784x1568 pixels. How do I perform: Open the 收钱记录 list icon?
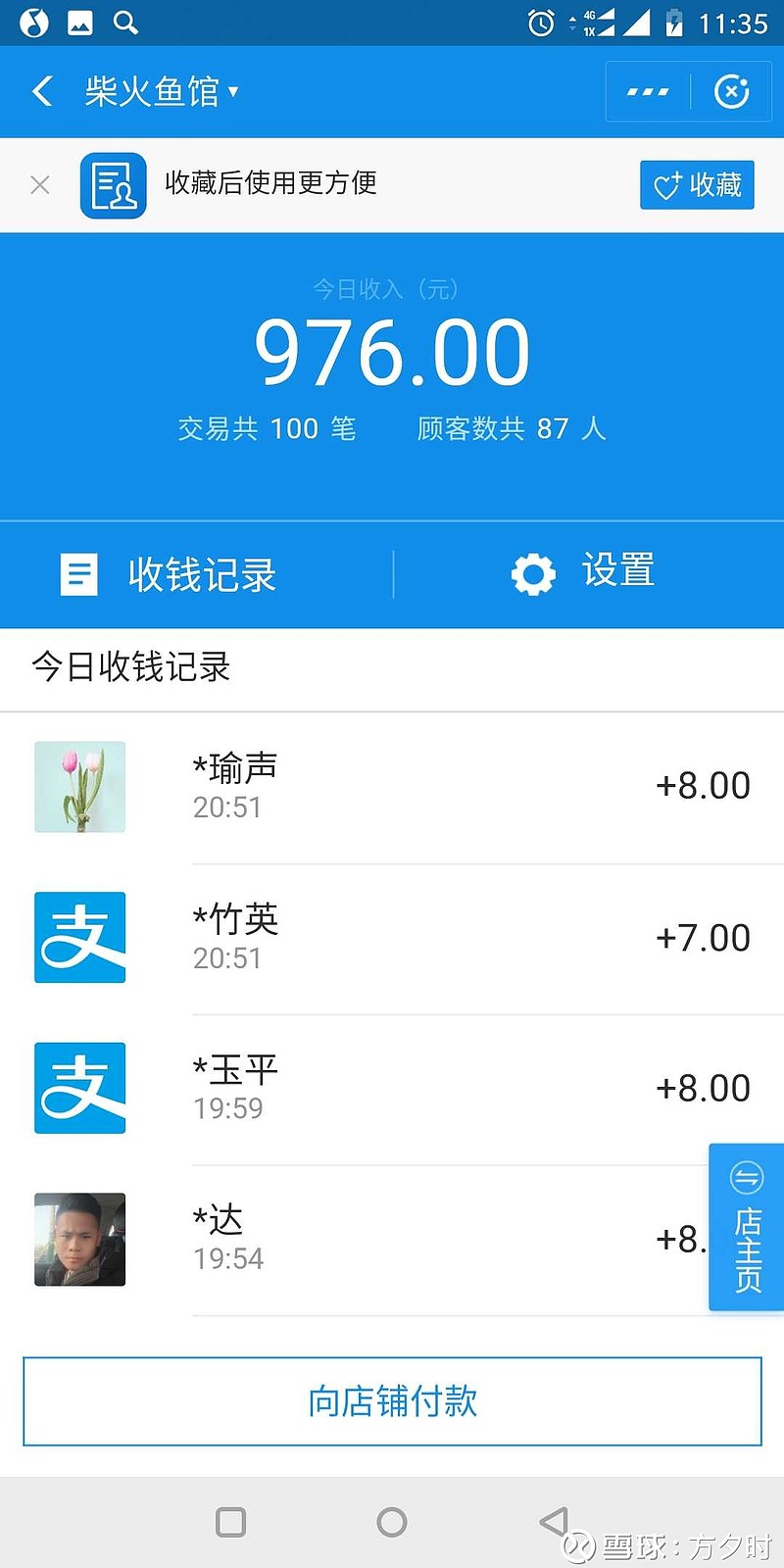click(x=78, y=574)
